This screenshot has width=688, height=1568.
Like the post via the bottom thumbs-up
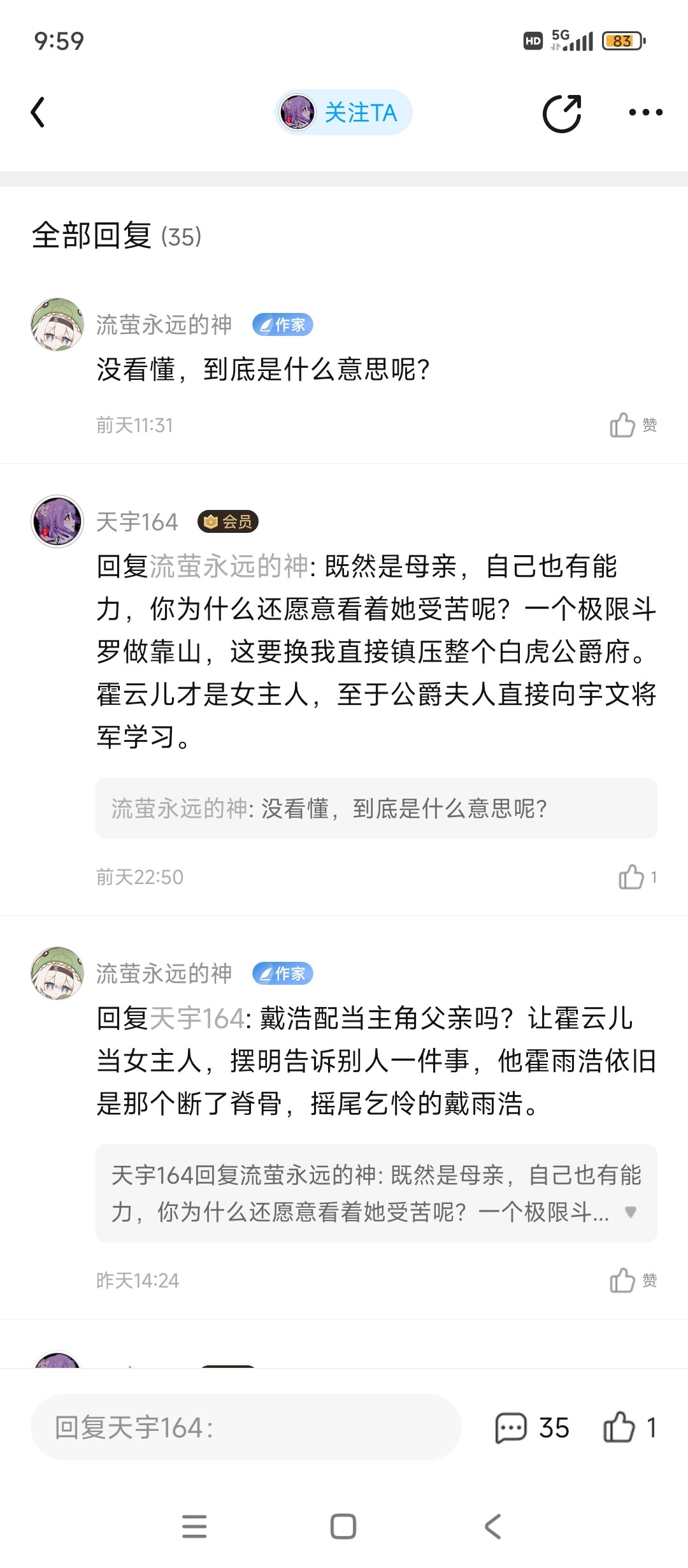pyautogui.click(x=619, y=1427)
